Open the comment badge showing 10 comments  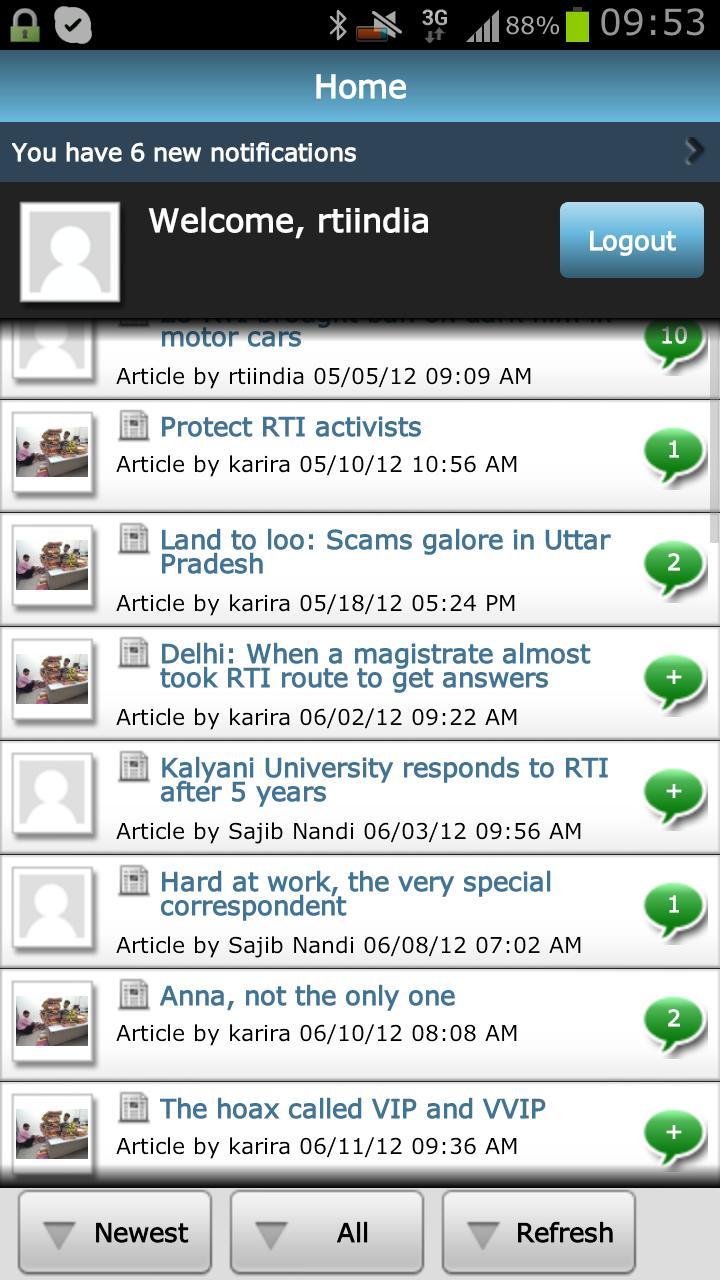coord(675,337)
